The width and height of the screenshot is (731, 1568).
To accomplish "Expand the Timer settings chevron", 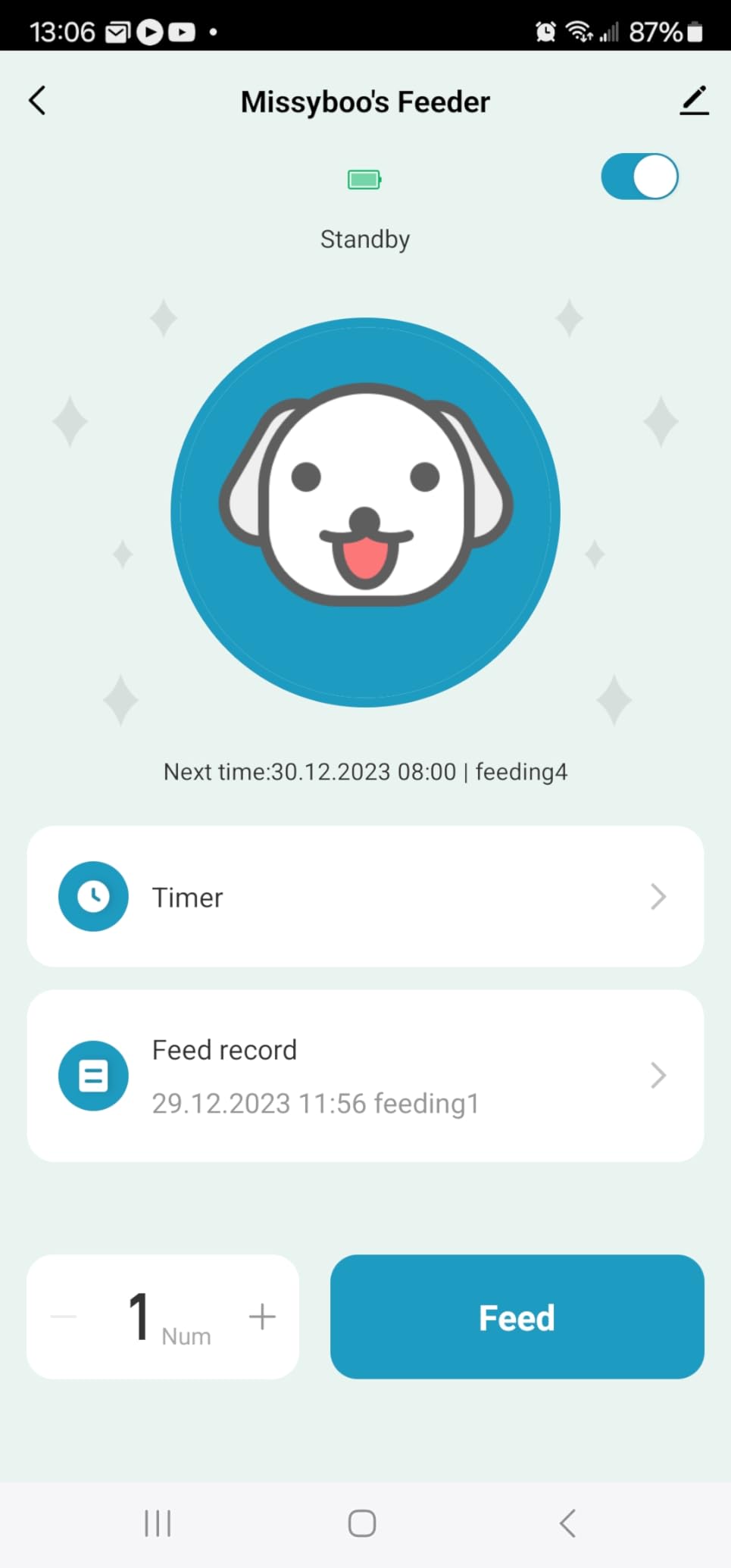I will click(x=658, y=897).
